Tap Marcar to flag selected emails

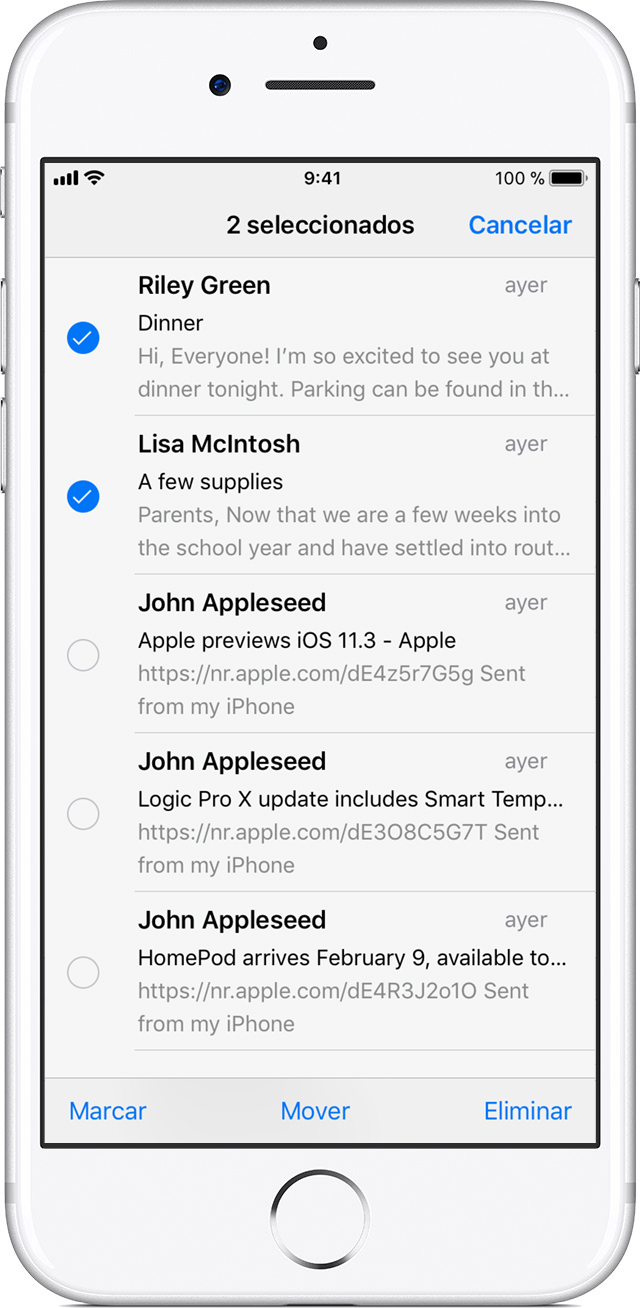click(x=108, y=1111)
